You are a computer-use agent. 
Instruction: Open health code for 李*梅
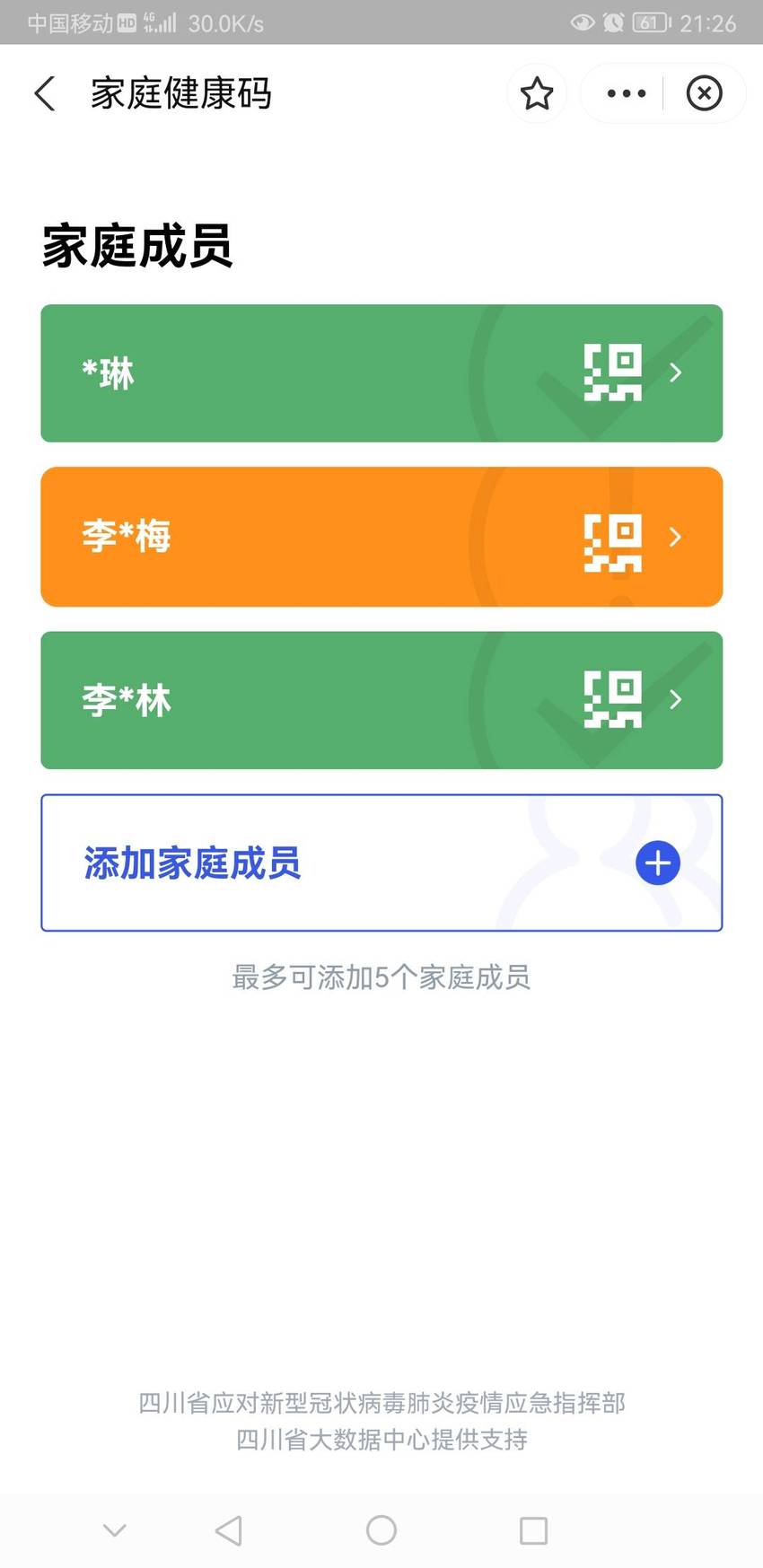381,537
